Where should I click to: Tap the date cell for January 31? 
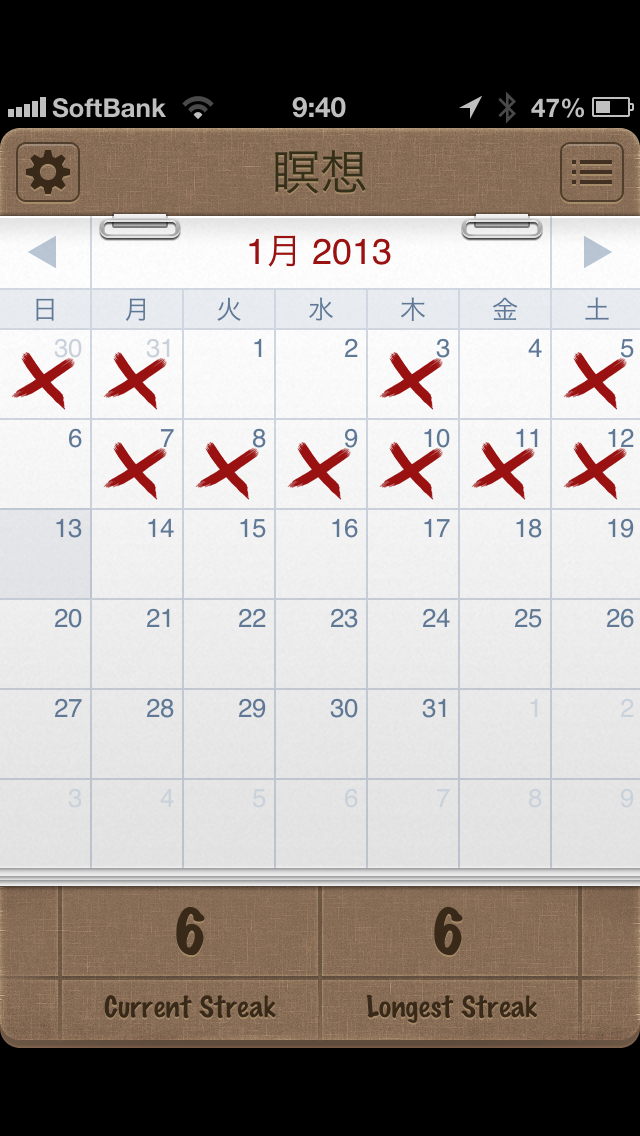[x=413, y=734]
